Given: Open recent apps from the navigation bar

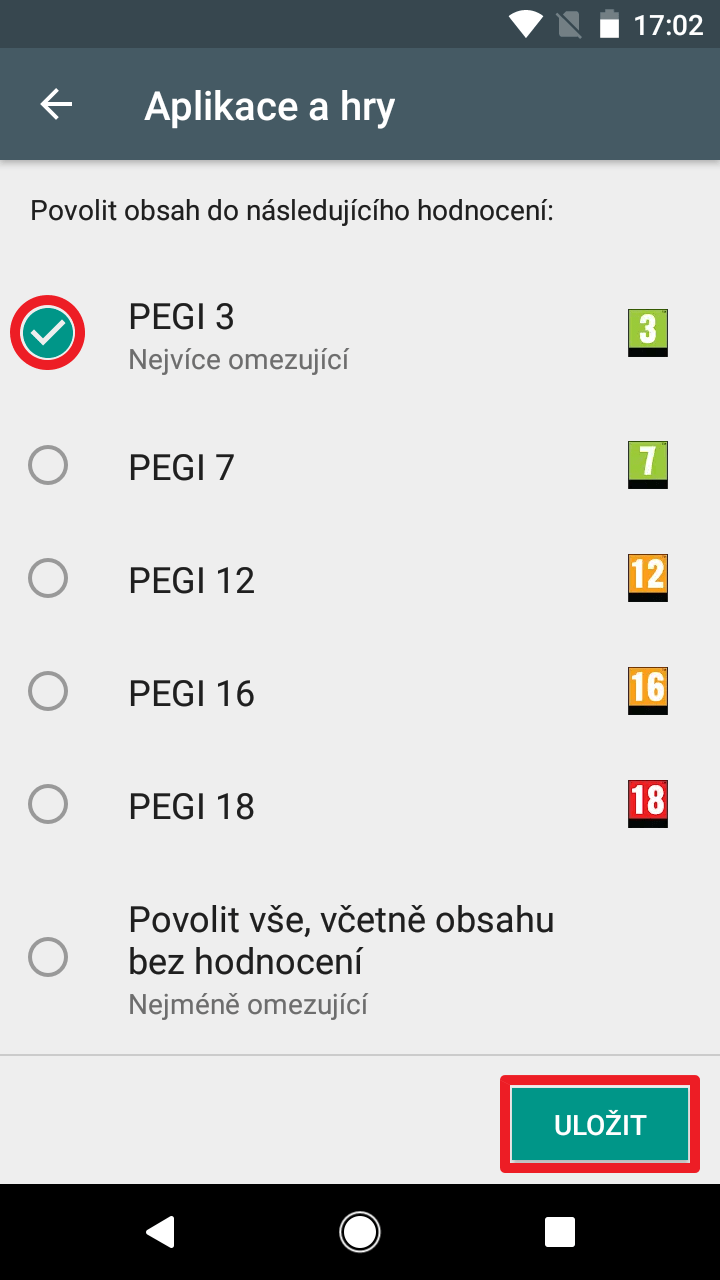Looking at the screenshot, I should point(560,1232).
